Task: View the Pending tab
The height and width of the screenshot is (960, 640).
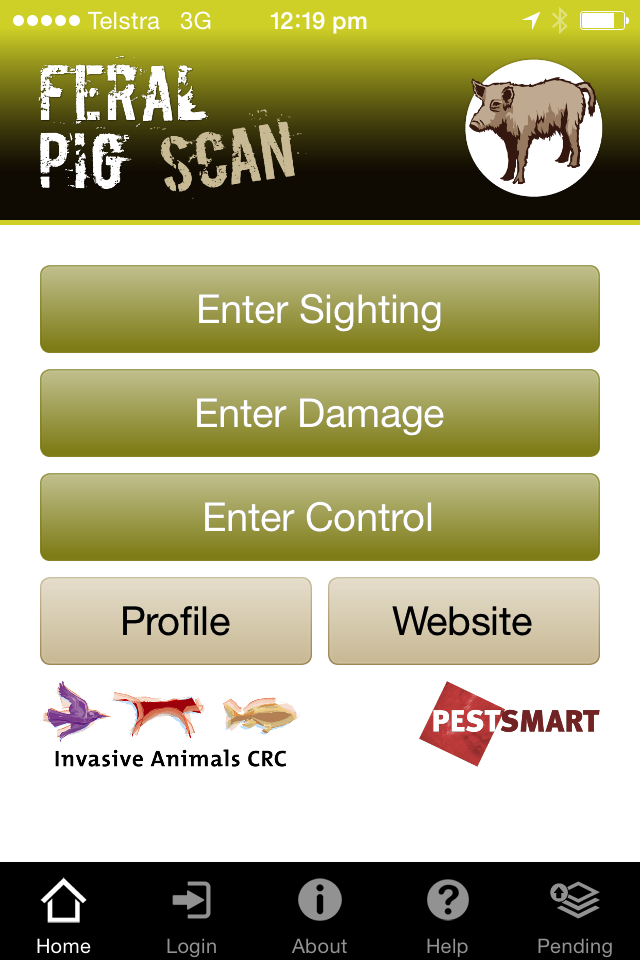Action: pos(575,915)
